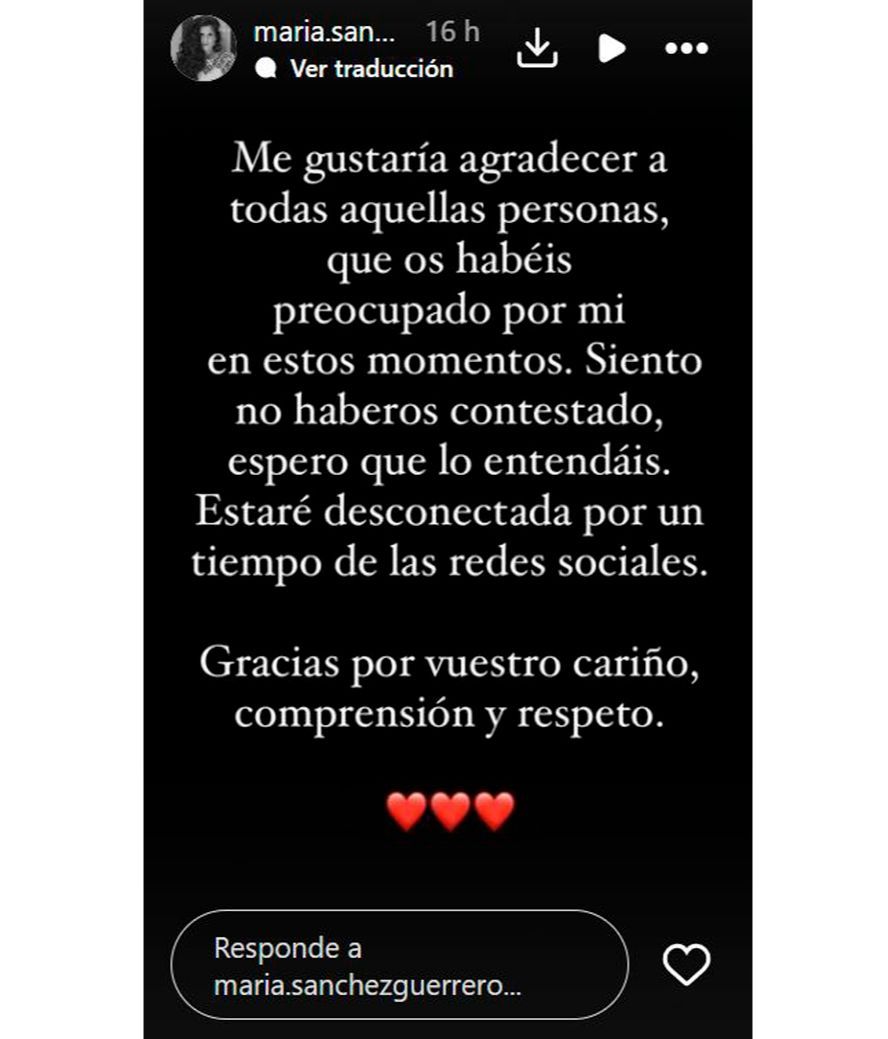Click the download icon to save the story
This screenshot has width=888, height=1039.
pos(539,47)
